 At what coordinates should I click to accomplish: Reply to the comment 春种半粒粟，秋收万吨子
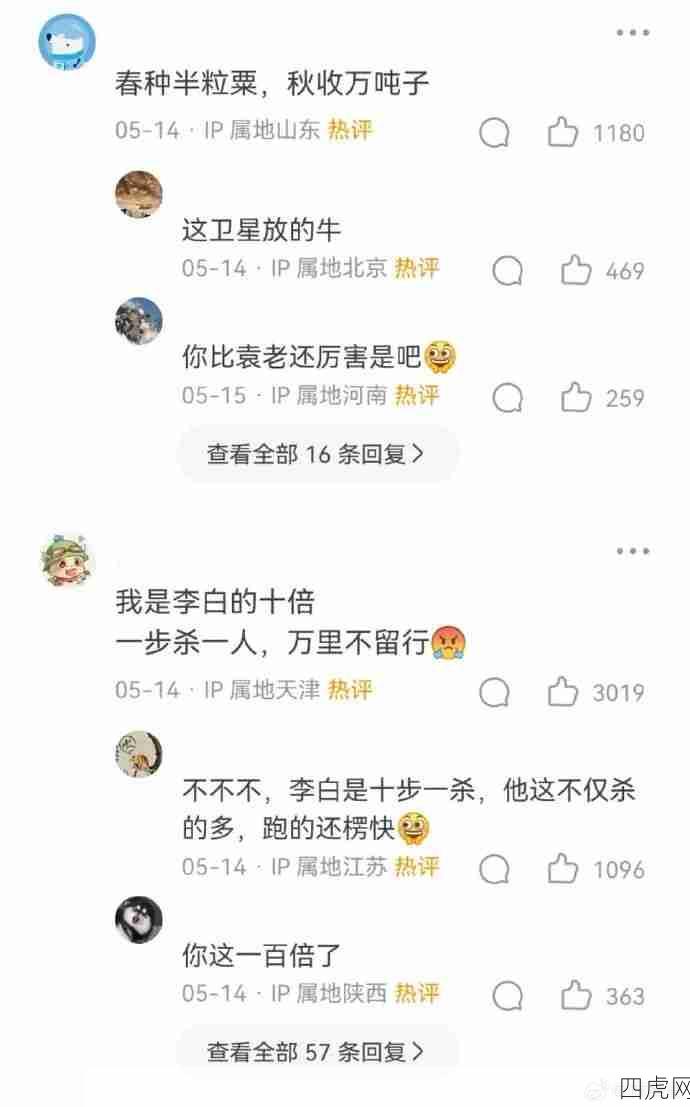(494, 132)
